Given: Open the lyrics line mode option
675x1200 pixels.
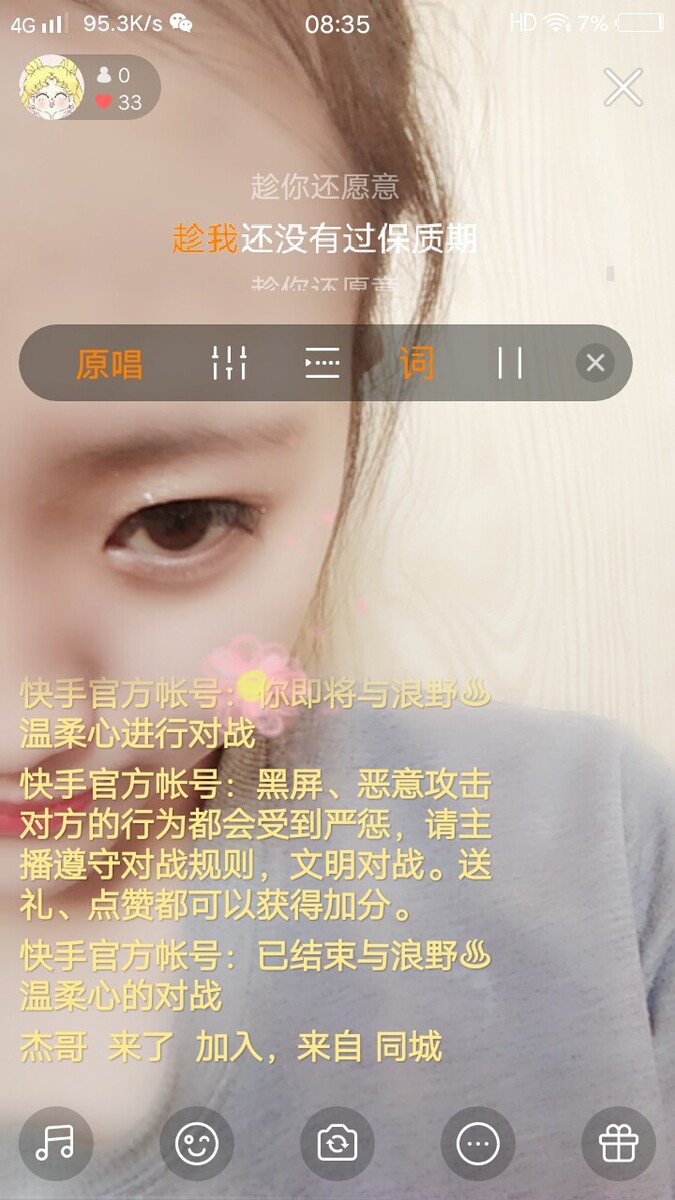Looking at the screenshot, I should [x=322, y=363].
